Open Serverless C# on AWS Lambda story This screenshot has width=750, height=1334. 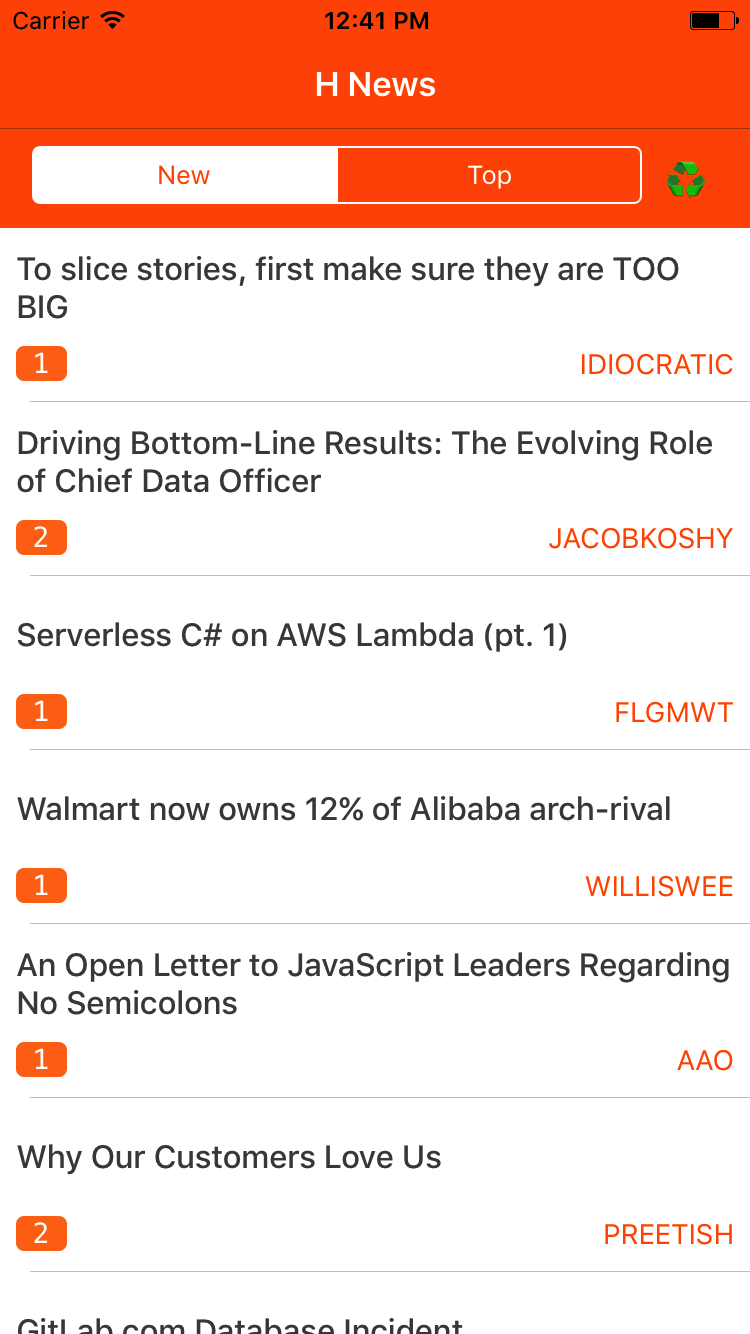292,636
